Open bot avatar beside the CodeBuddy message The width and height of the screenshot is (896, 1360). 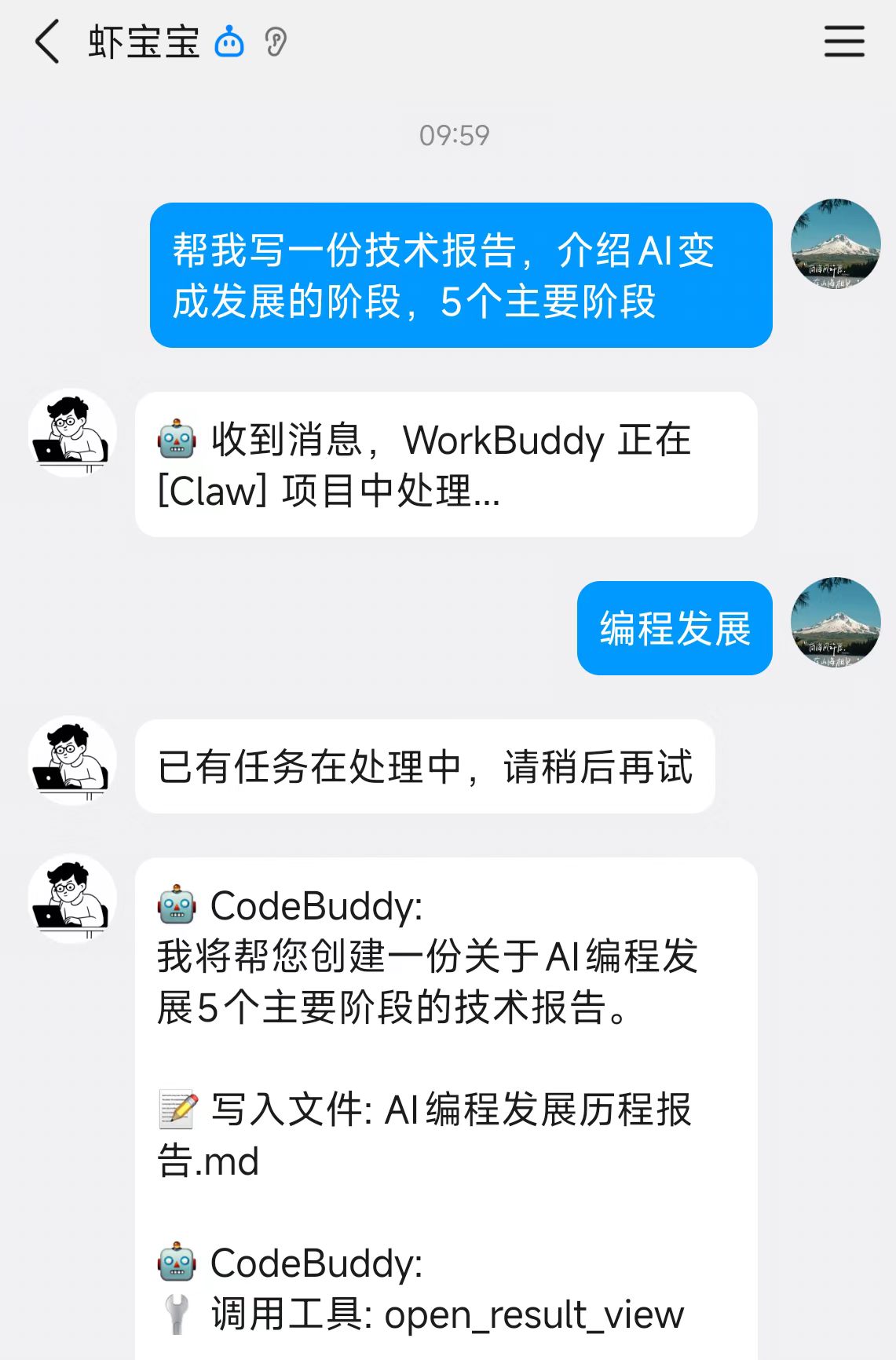pos(72,899)
